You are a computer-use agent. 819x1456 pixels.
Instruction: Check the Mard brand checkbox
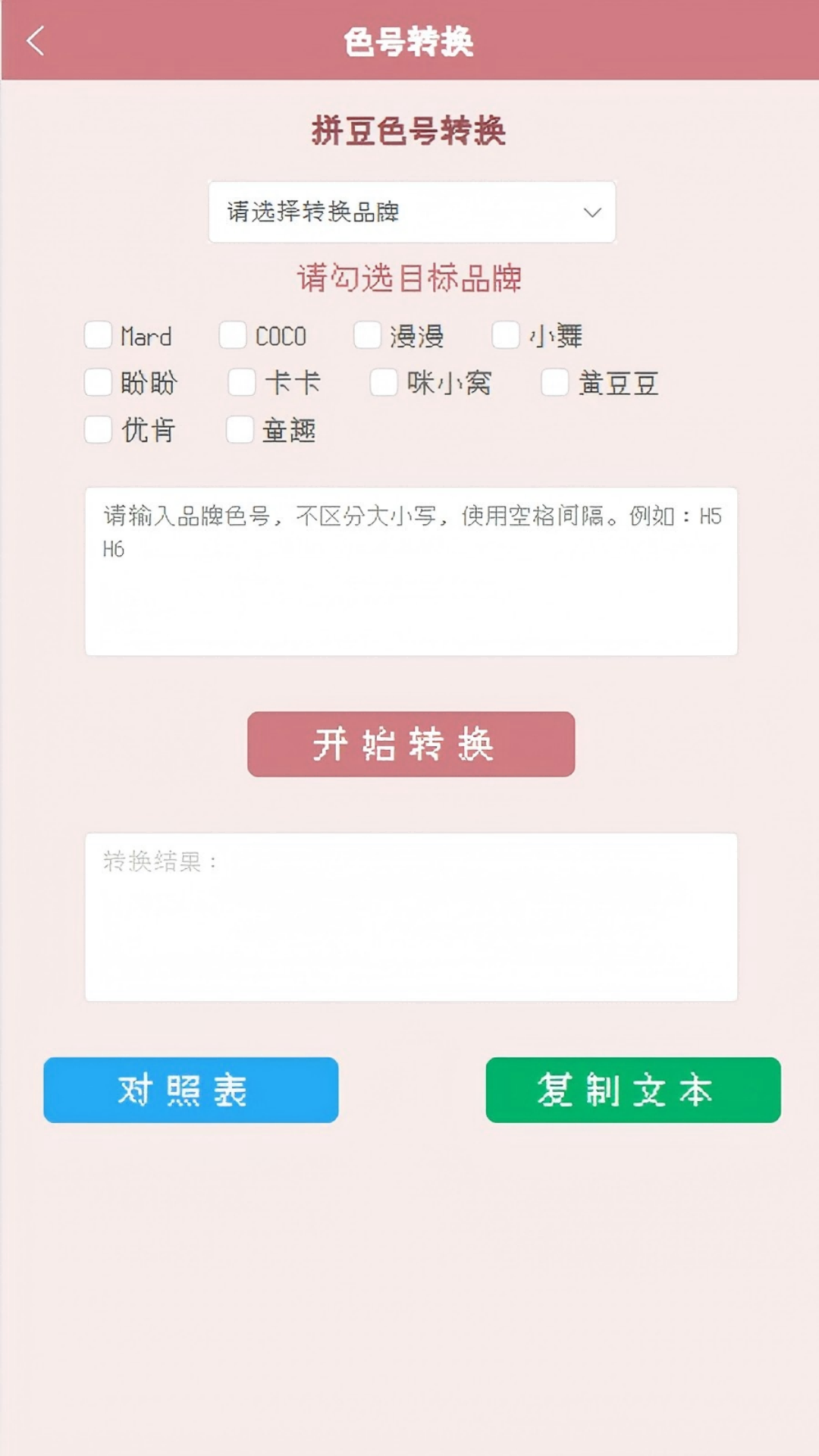[x=98, y=336]
